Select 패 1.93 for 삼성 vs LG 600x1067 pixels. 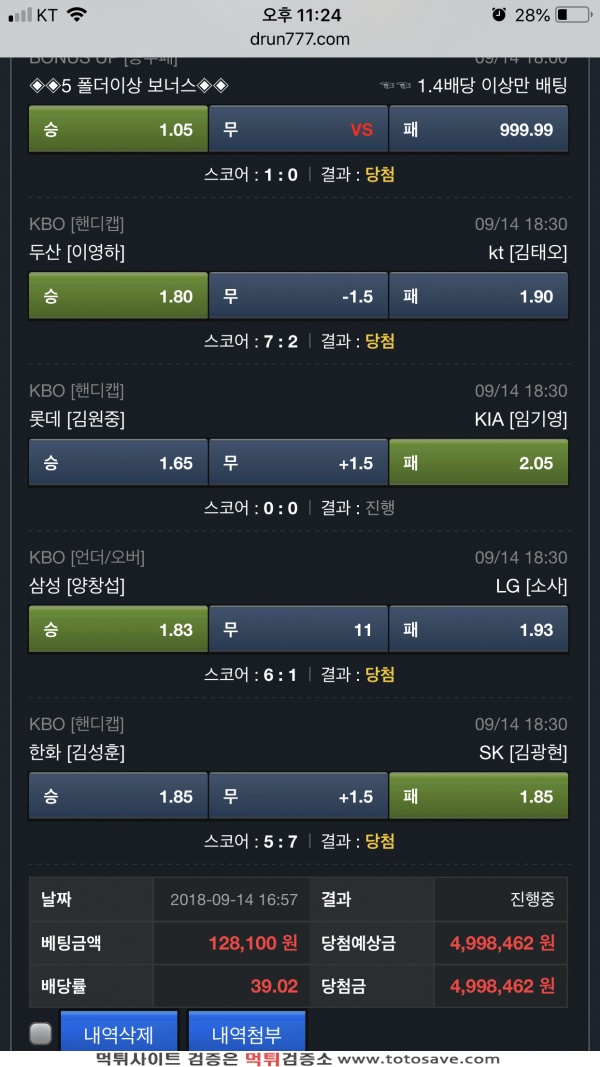click(x=478, y=629)
